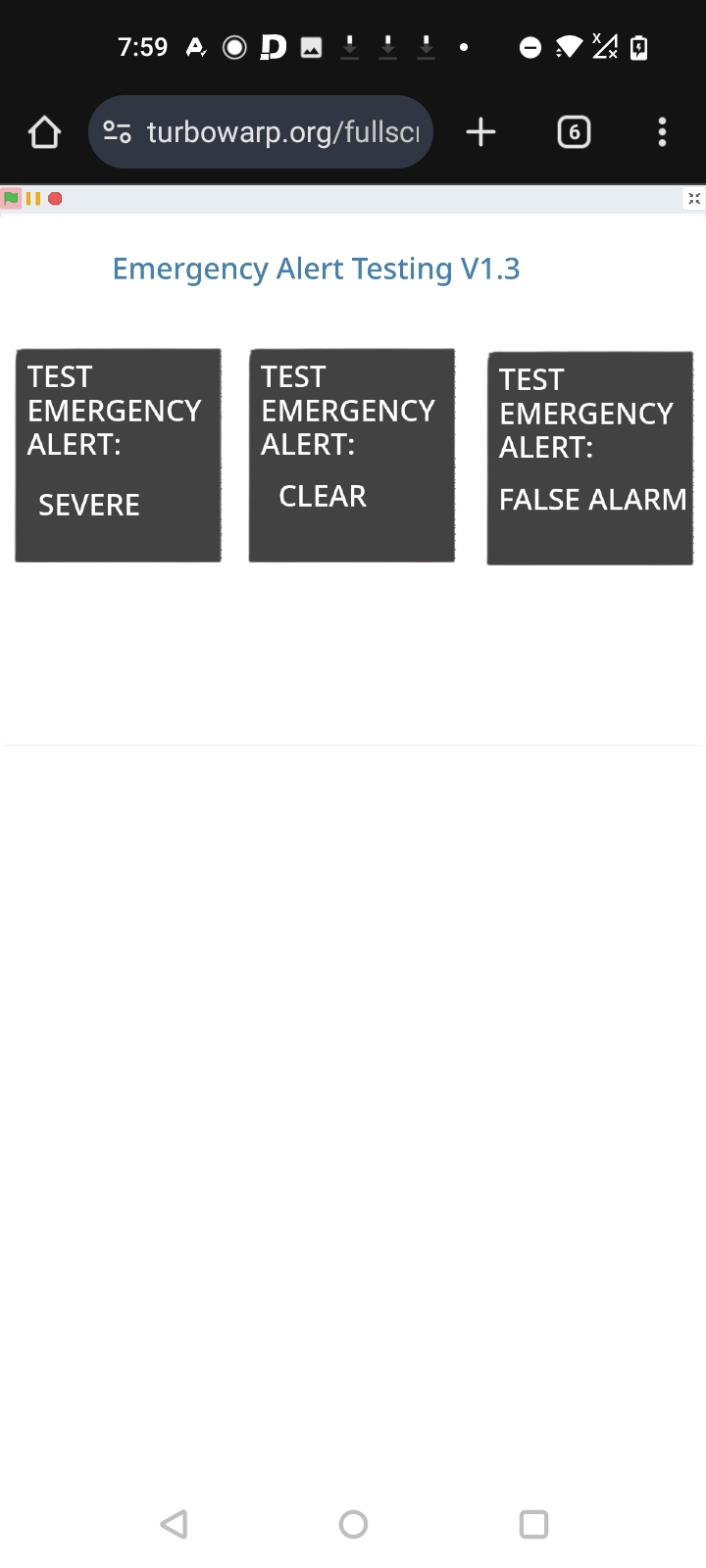This screenshot has height=1568, width=706.
Task: Pause the project with the yellow pause icon
Action: point(33,199)
